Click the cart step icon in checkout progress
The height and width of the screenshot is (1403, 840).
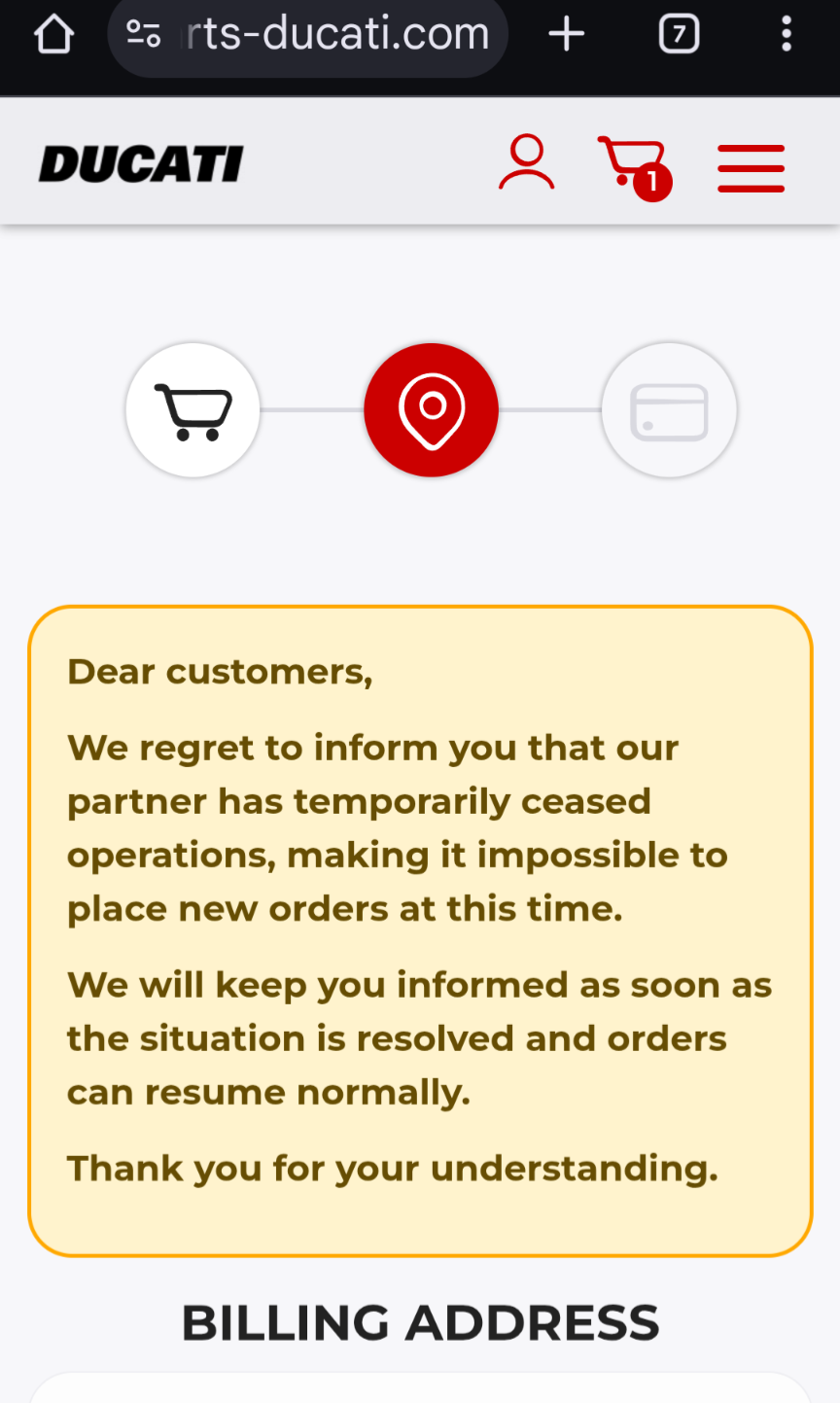(x=192, y=408)
